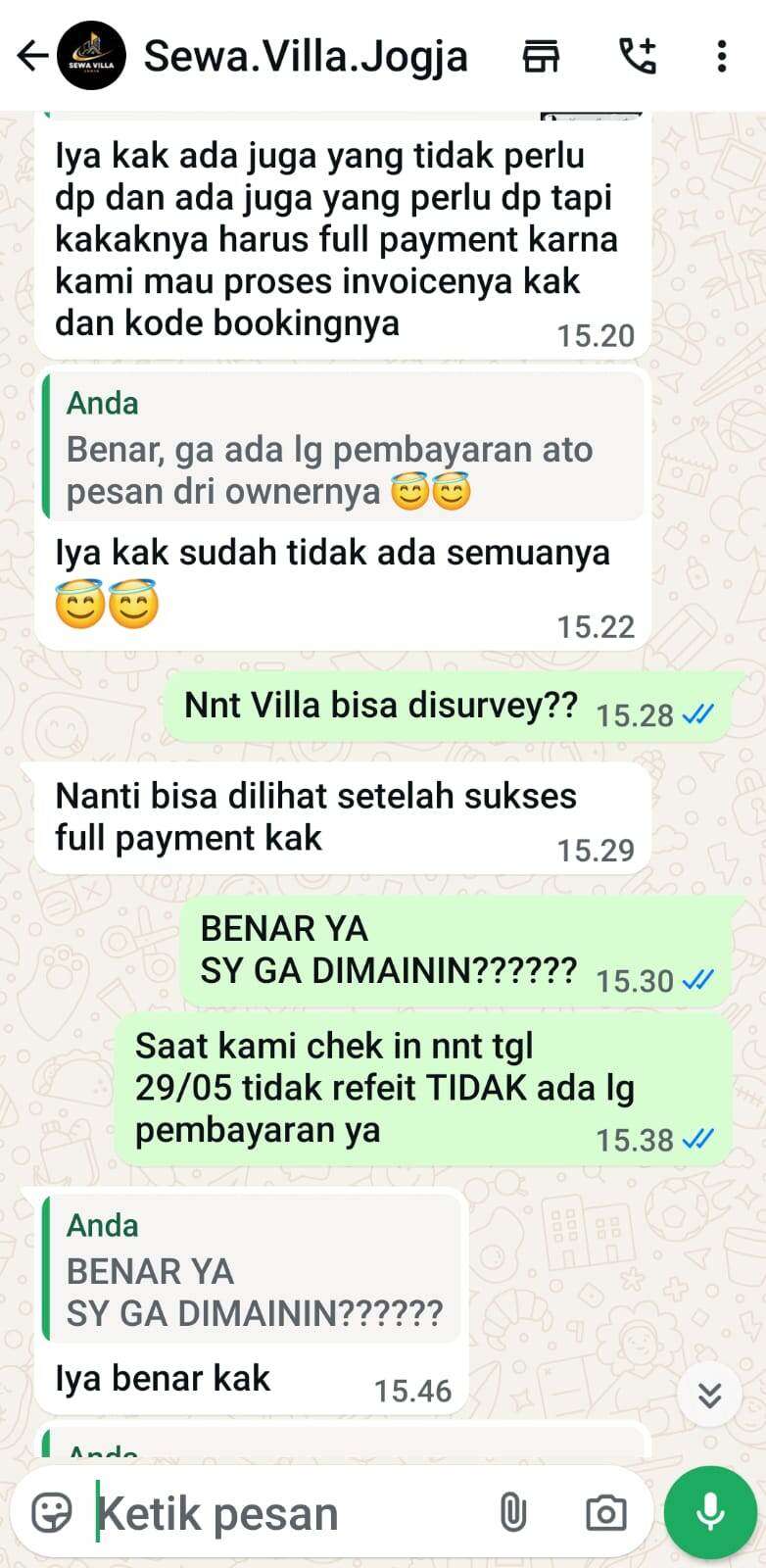The width and height of the screenshot is (766, 1568).
Task: Jump to latest messages with down arrow
Action: [x=709, y=1395]
